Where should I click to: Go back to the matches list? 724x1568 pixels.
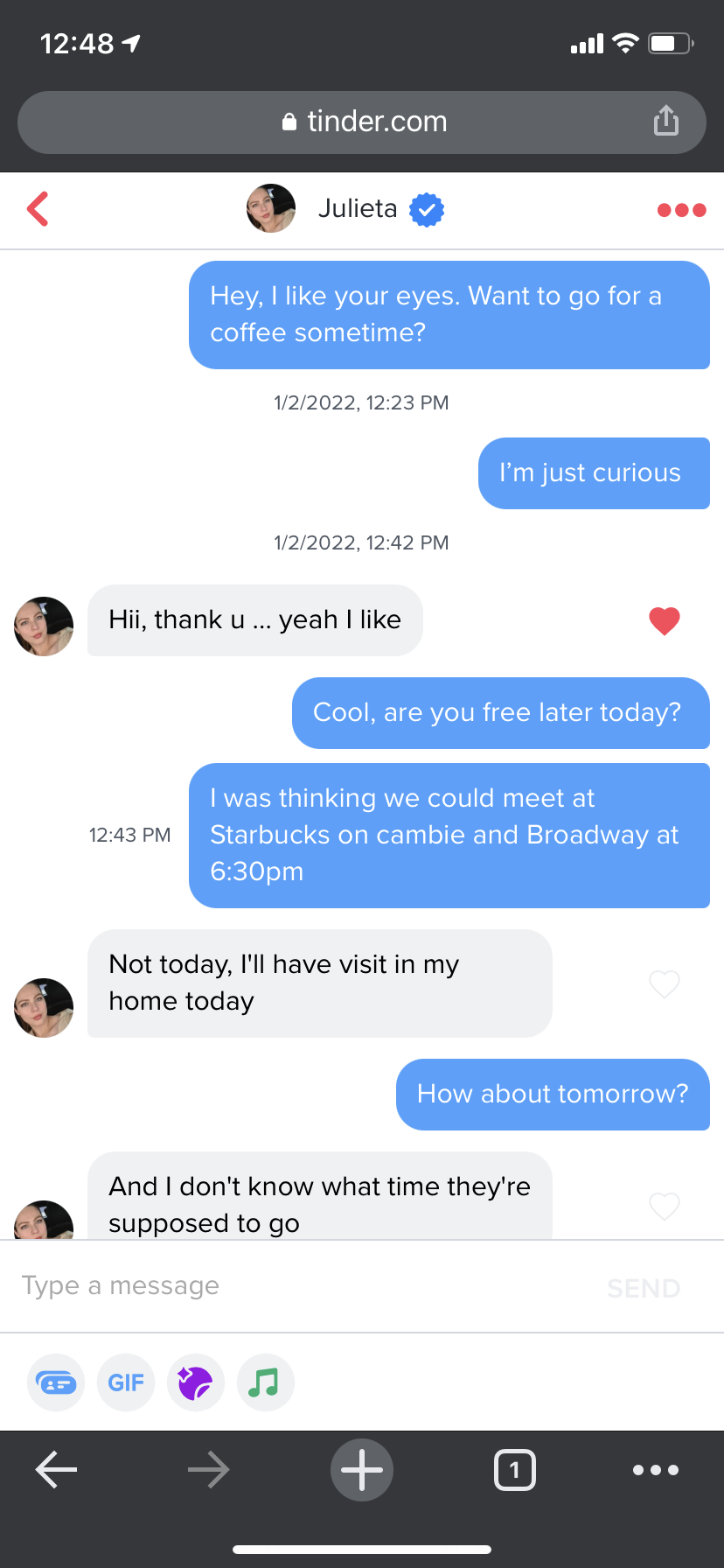38,209
